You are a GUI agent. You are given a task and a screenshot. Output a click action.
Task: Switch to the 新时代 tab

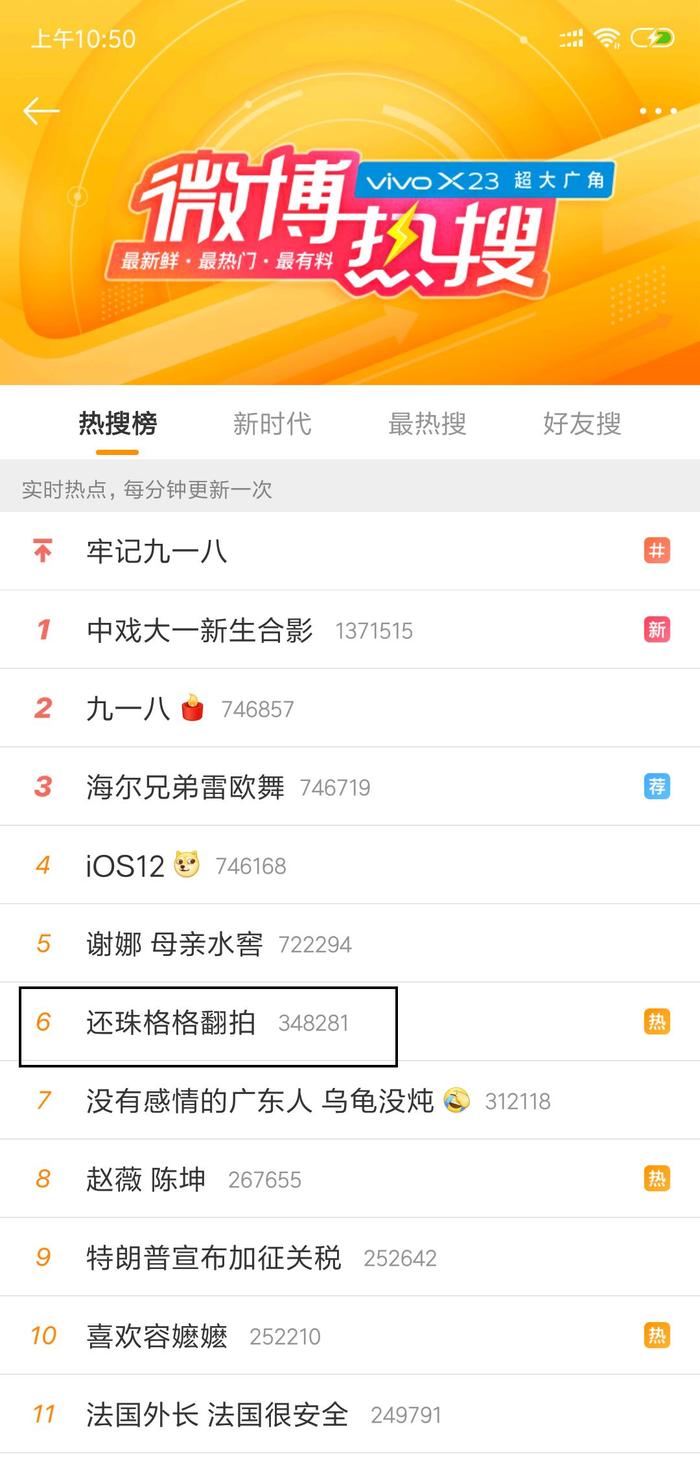pos(272,424)
